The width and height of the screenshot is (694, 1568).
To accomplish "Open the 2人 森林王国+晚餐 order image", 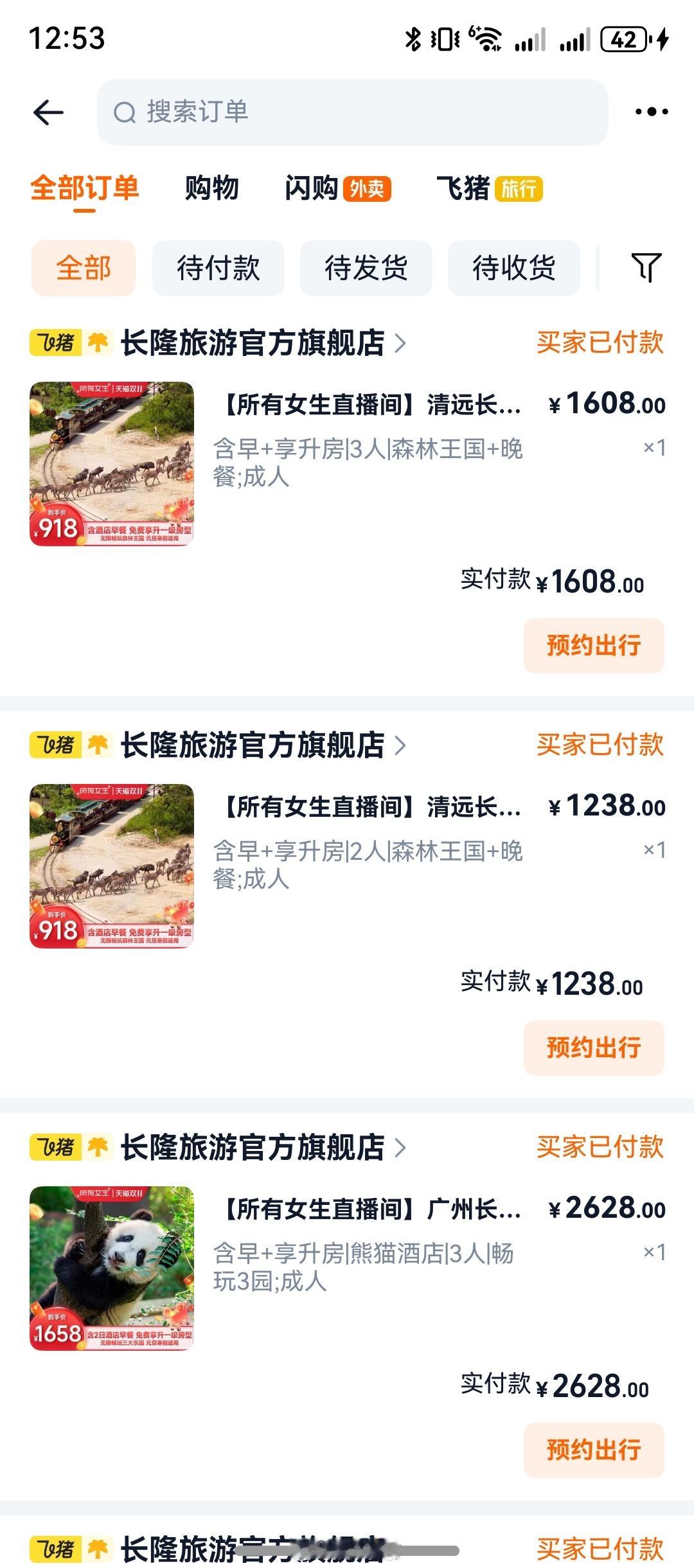I will pyautogui.click(x=112, y=866).
